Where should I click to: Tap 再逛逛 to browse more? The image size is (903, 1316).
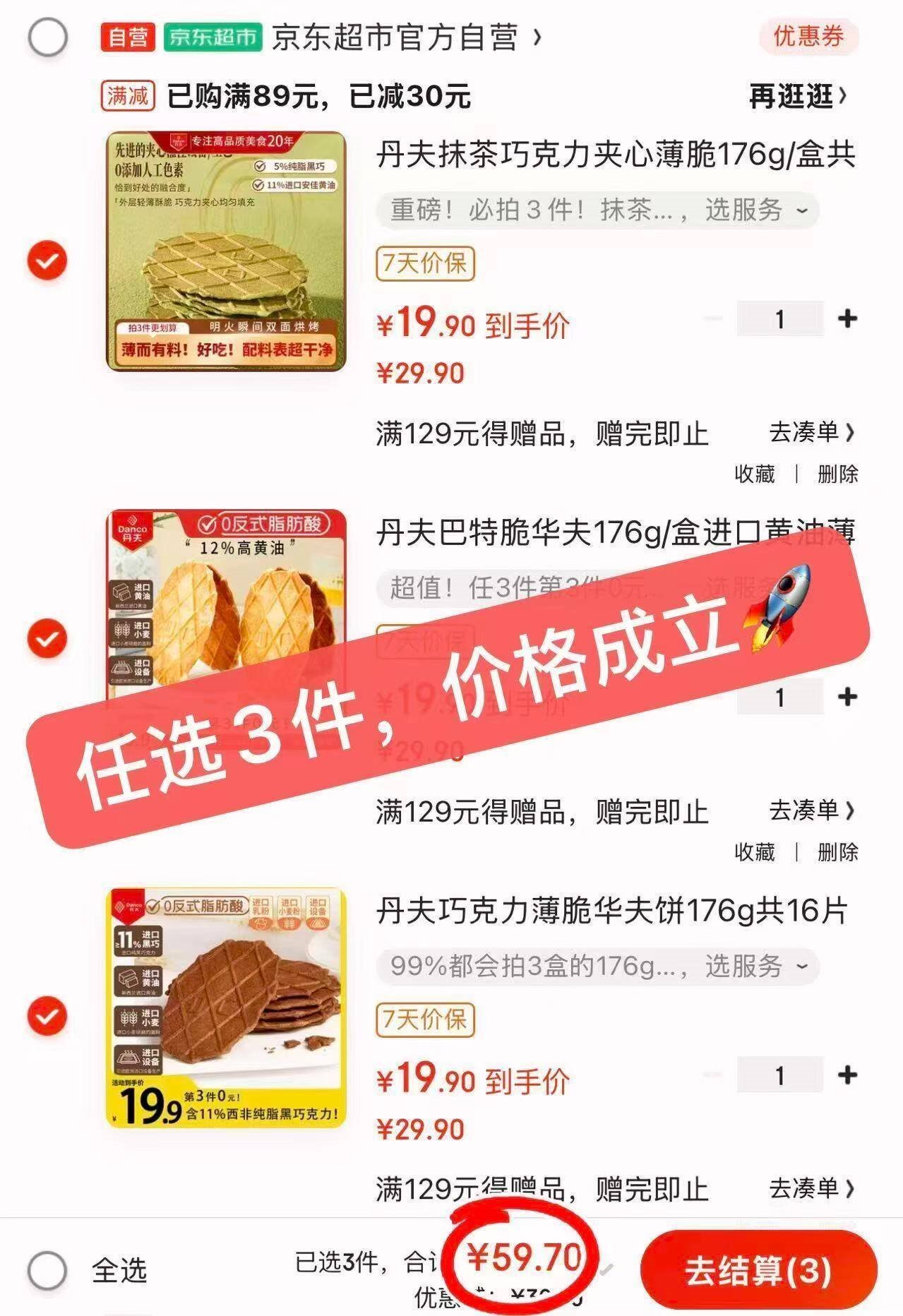tap(797, 96)
